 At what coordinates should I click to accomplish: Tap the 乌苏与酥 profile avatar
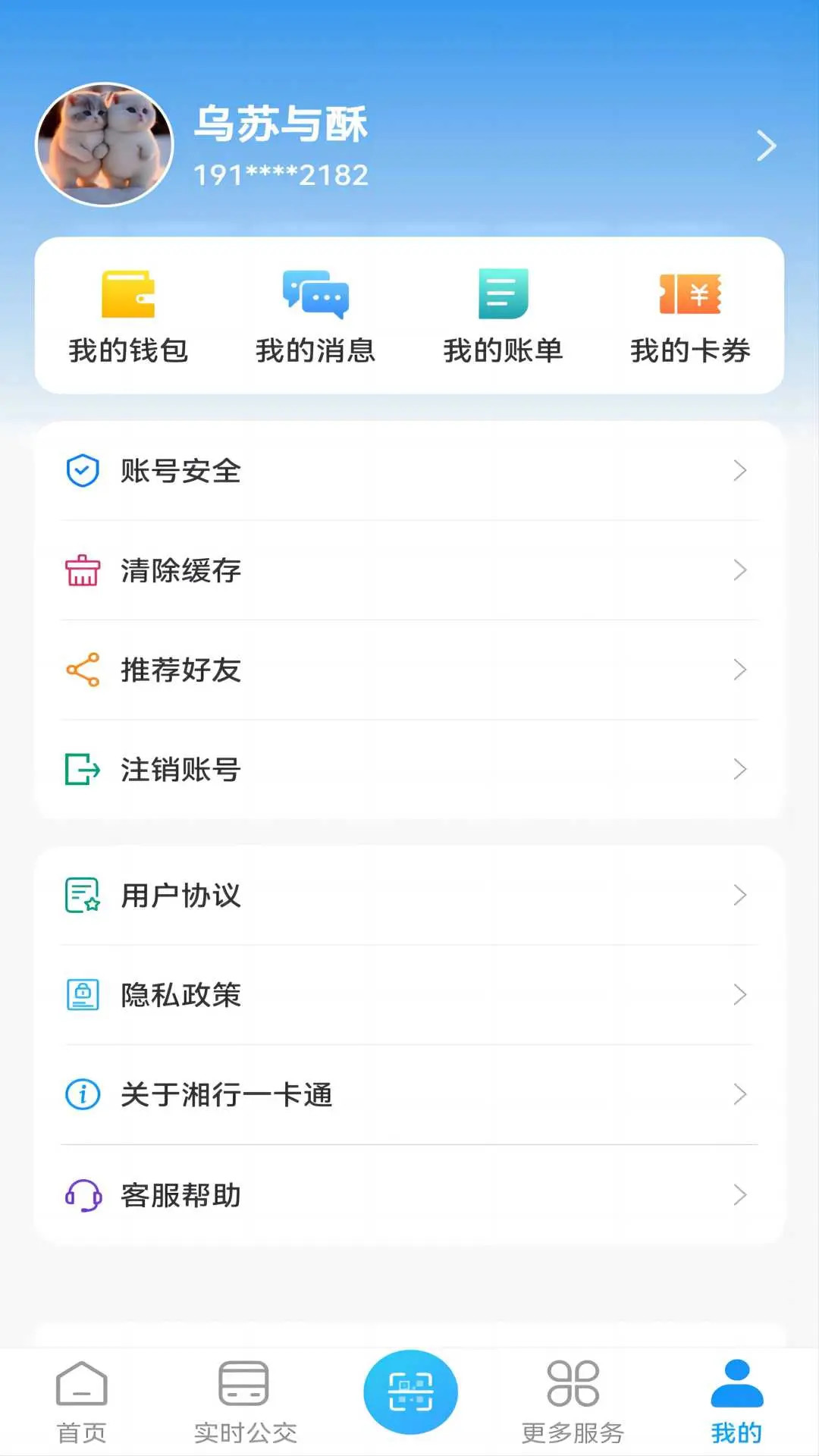click(104, 144)
